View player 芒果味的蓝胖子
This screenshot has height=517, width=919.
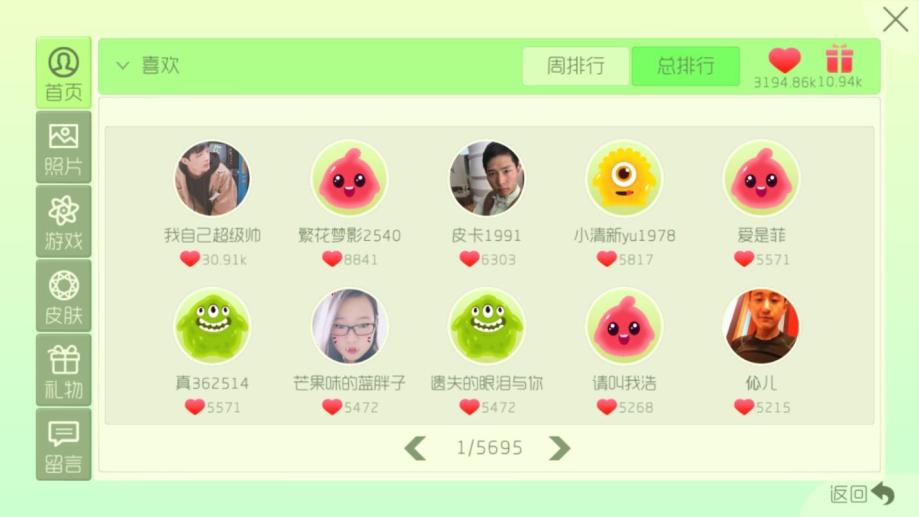pyautogui.click(x=349, y=327)
